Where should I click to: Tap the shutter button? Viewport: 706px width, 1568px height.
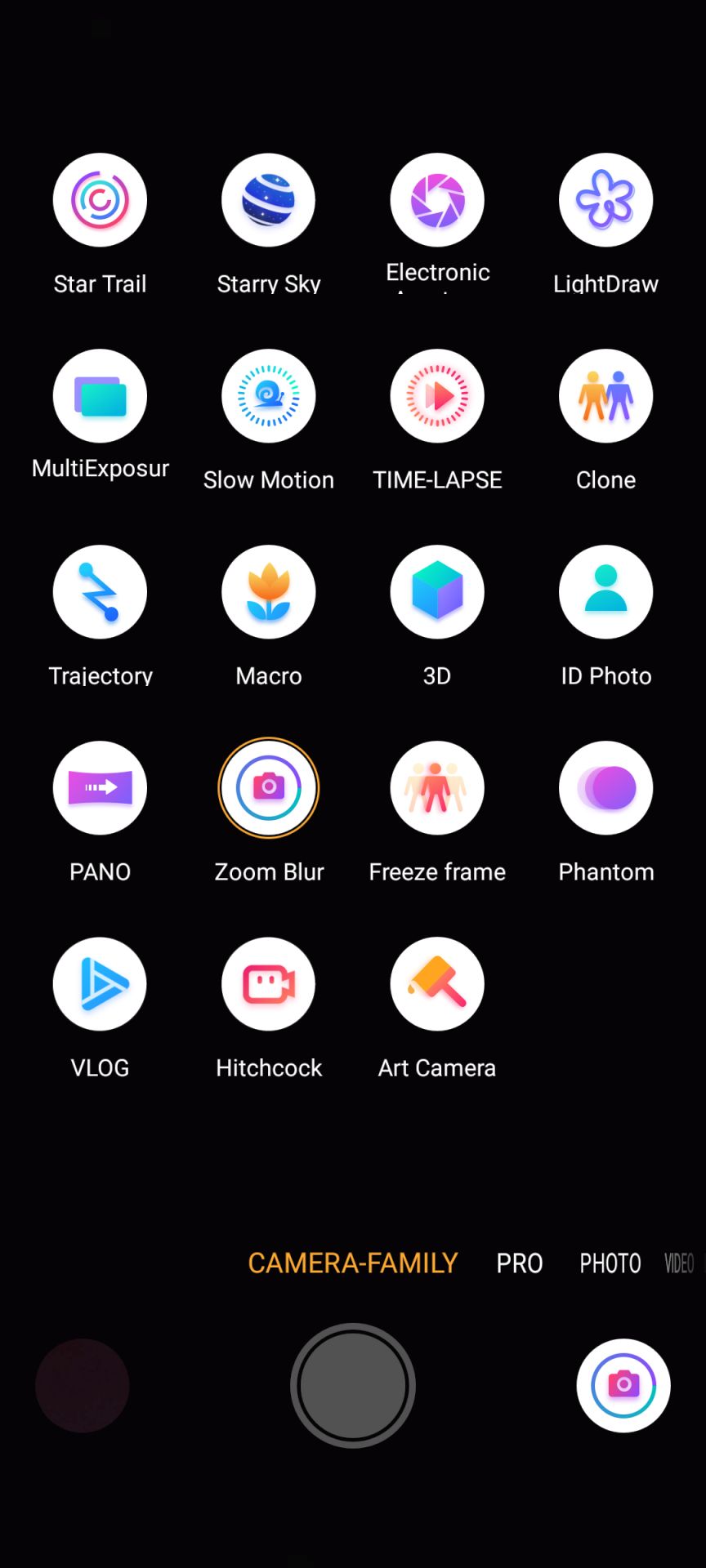(353, 1385)
